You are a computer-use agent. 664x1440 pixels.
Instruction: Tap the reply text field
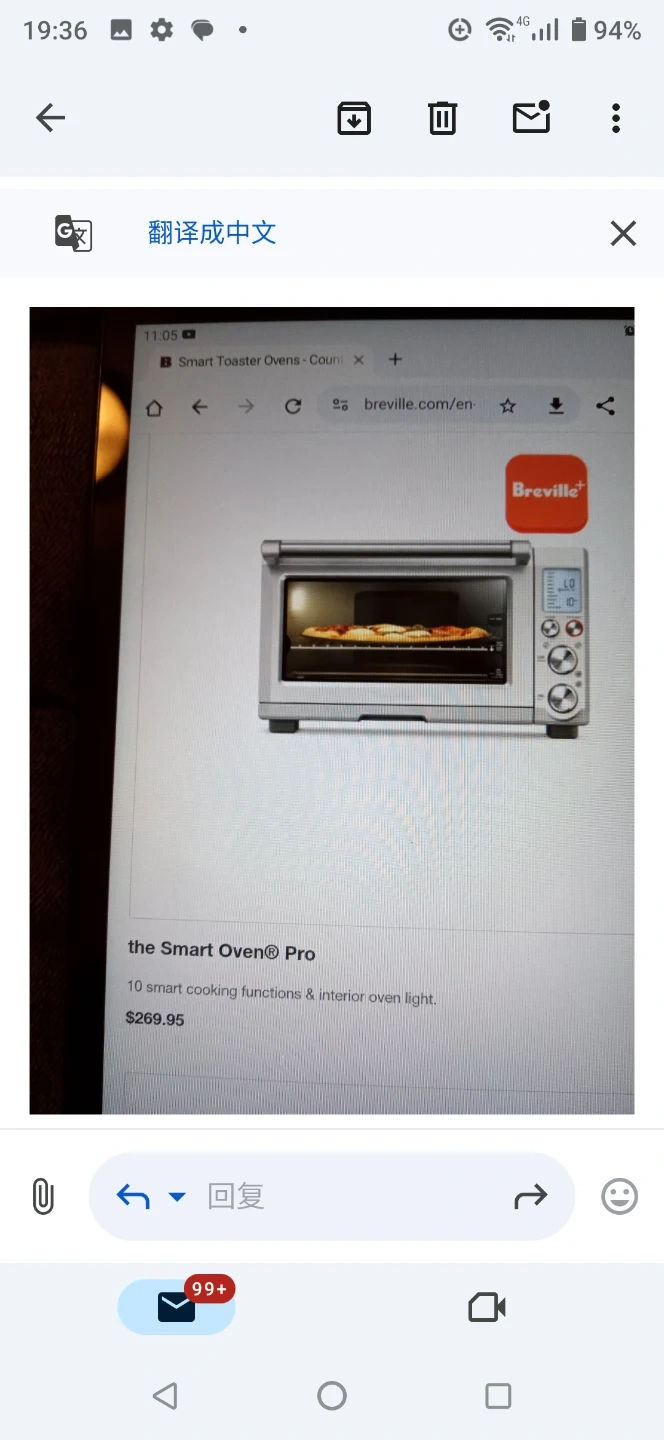(340, 1196)
